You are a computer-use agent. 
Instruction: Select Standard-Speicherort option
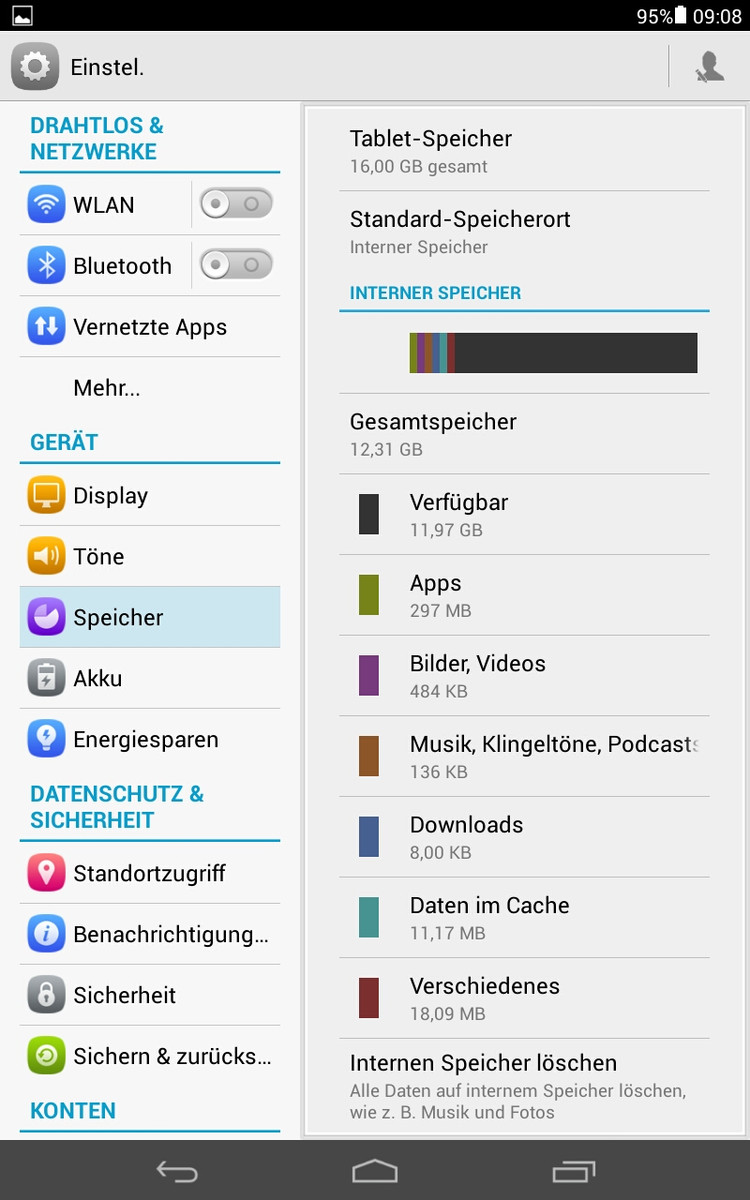[524, 231]
